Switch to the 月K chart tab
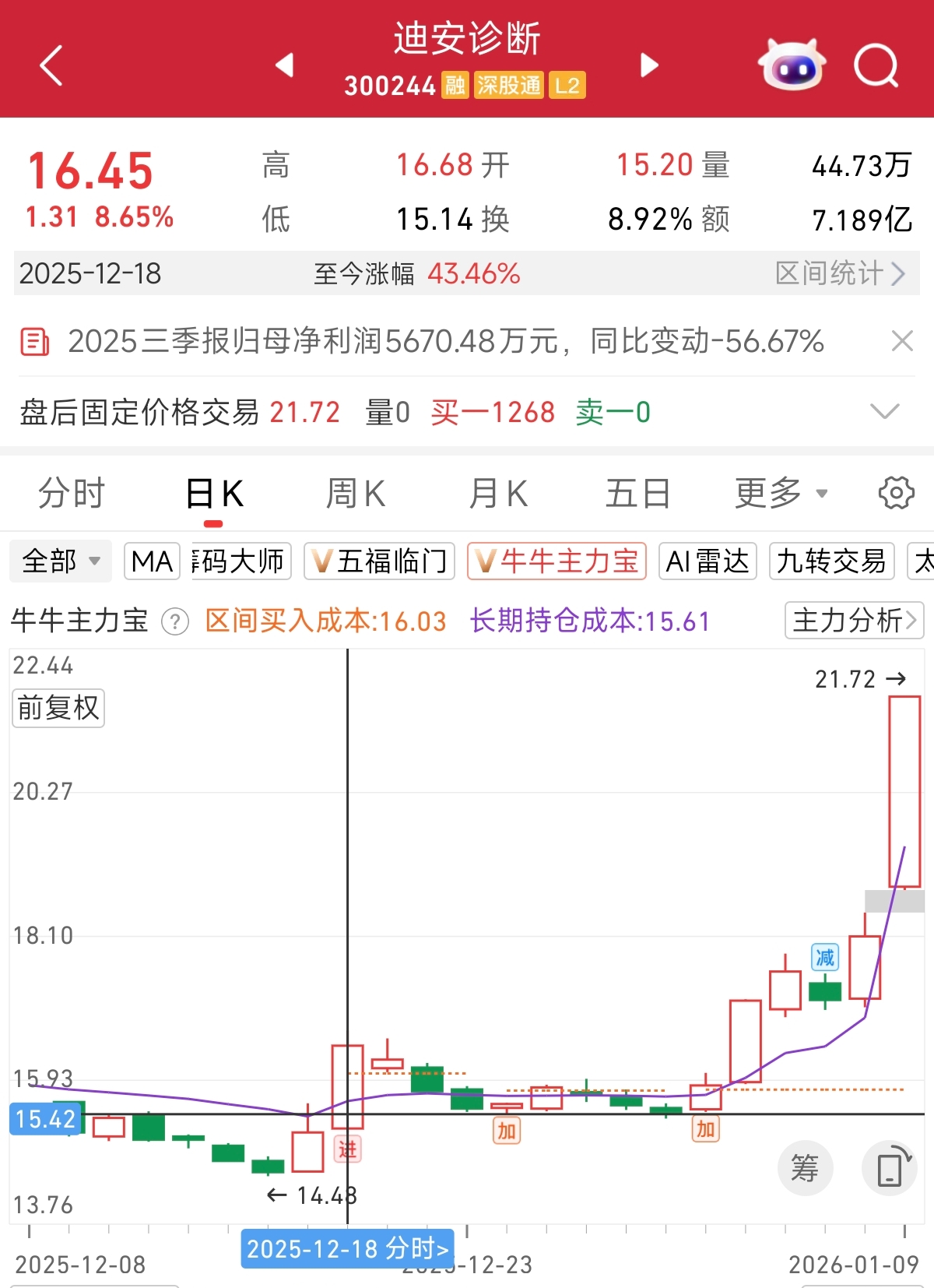 pyautogui.click(x=498, y=494)
